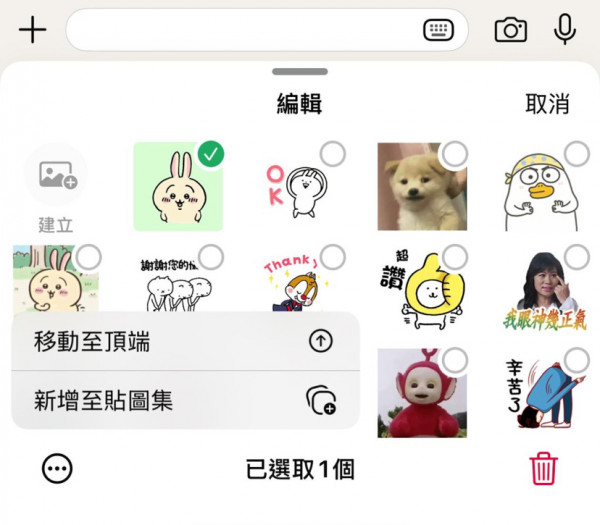Select the red Teletubby sticker
The height and width of the screenshot is (525, 600).
422,392
